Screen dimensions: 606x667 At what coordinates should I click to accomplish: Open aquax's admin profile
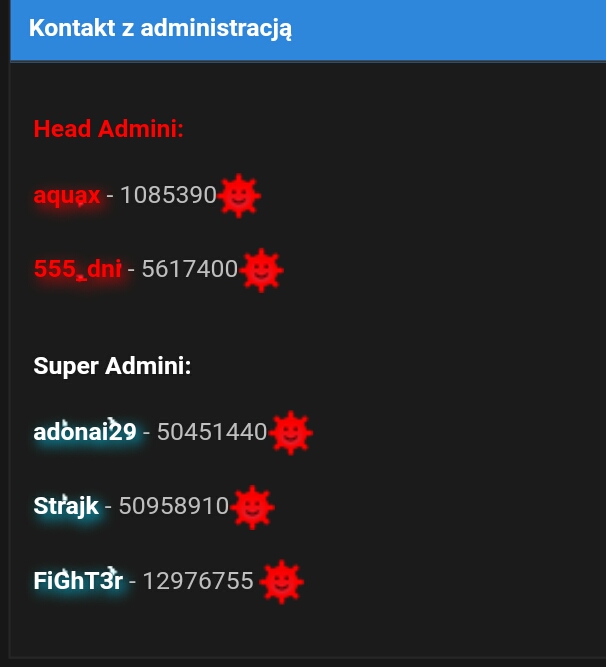click(x=67, y=195)
